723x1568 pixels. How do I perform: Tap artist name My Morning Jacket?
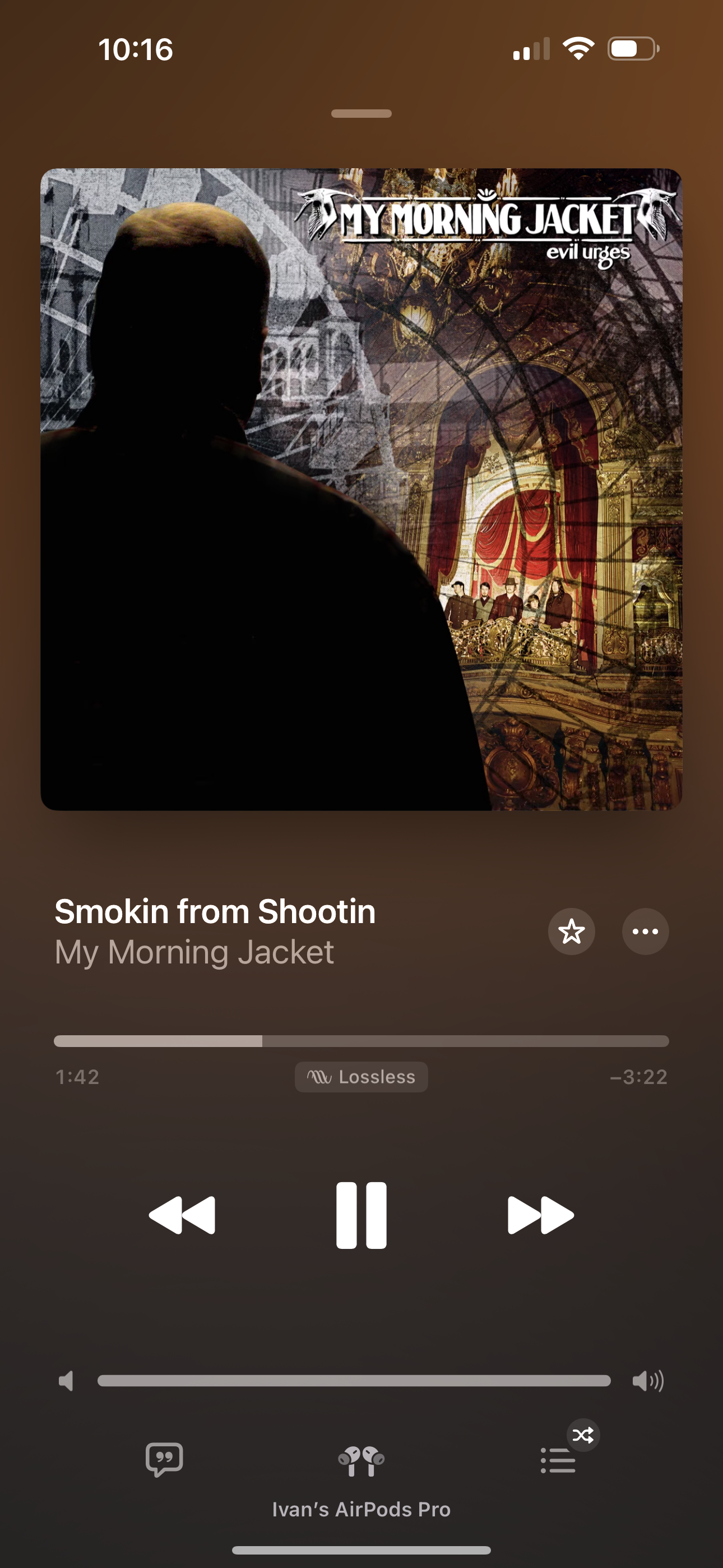(x=194, y=952)
